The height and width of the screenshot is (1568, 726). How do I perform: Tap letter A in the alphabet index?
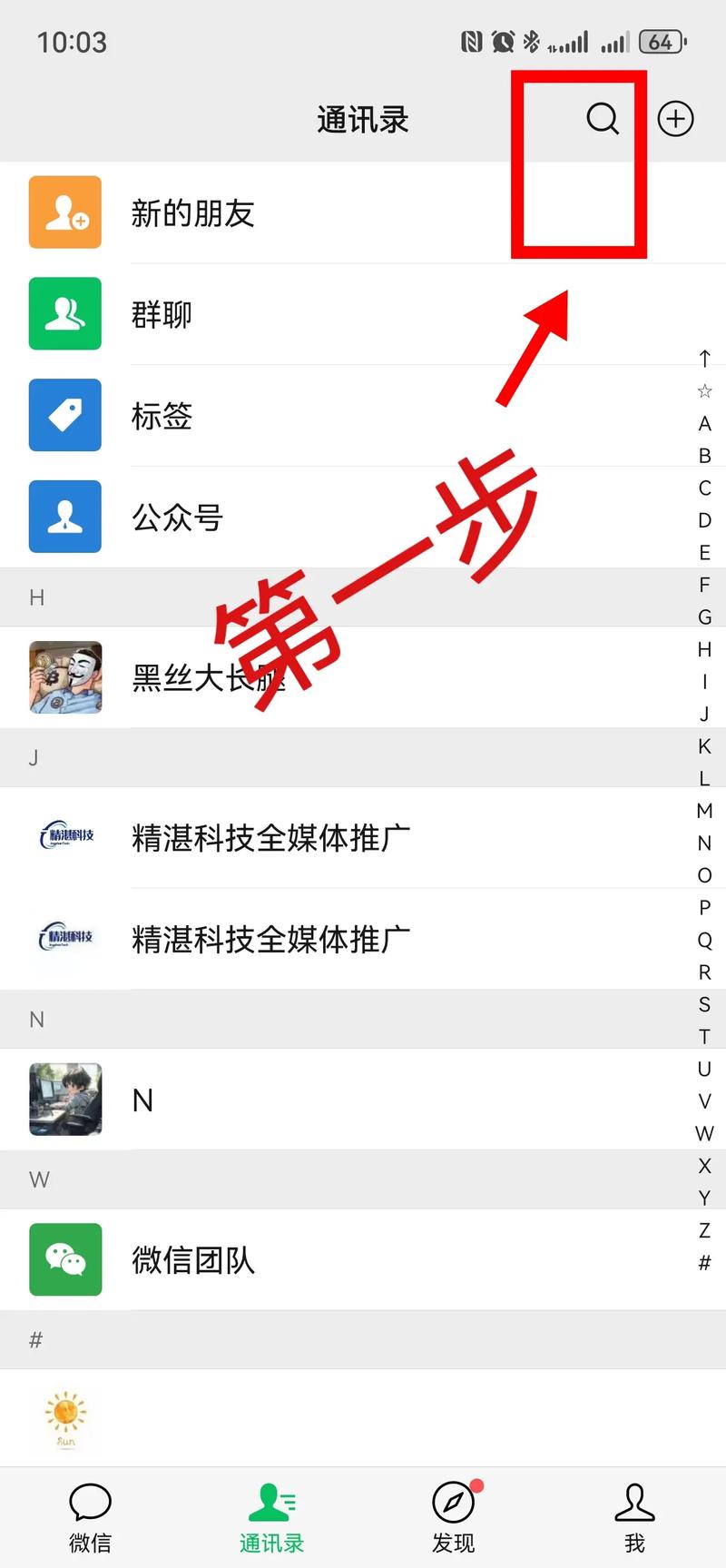(704, 423)
